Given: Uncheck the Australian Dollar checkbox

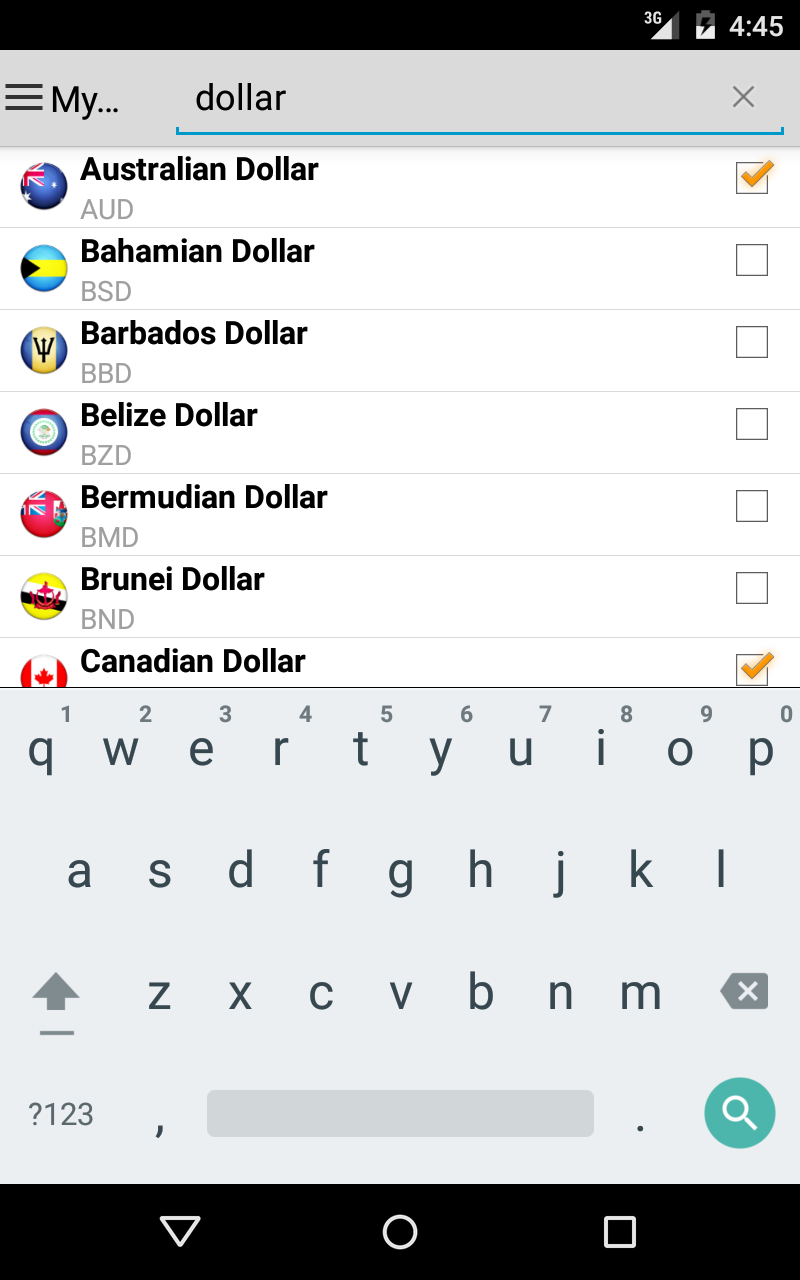Looking at the screenshot, I should [x=752, y=177].
